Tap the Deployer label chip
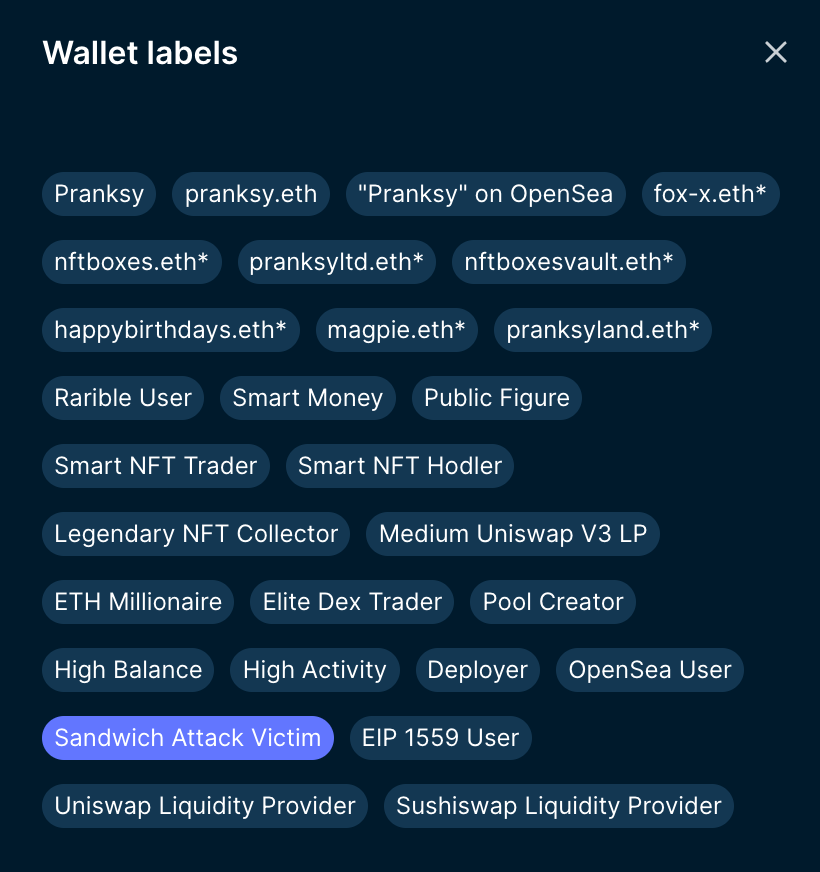Screen dimensions: 820x872 pos(478,670)
